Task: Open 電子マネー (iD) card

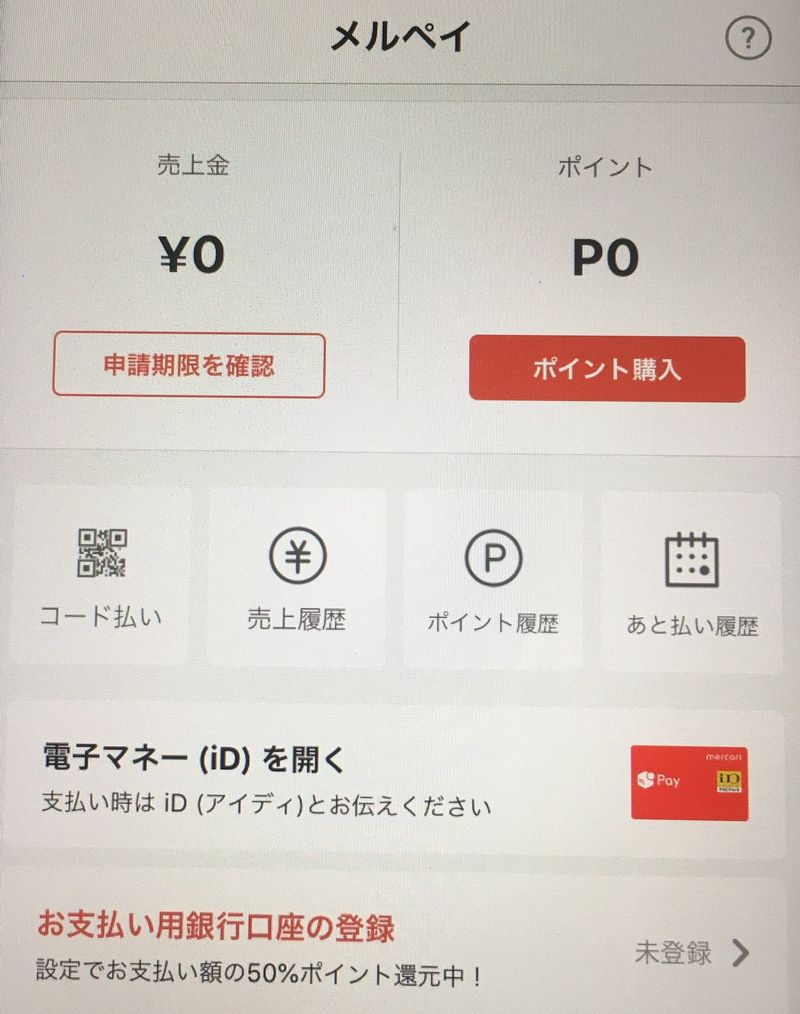Action: coord(395,778)
